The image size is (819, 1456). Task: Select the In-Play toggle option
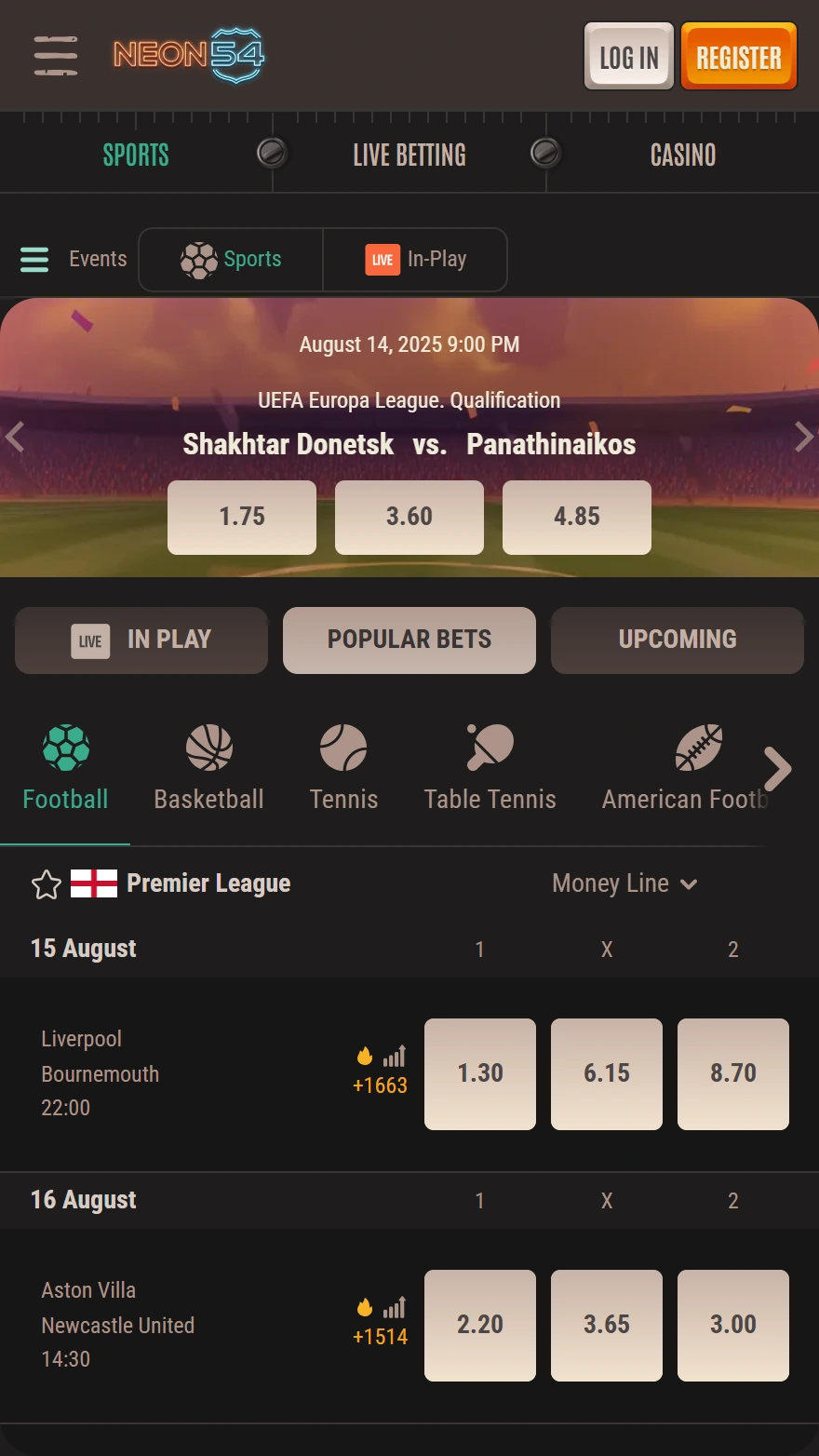[416, 260]
